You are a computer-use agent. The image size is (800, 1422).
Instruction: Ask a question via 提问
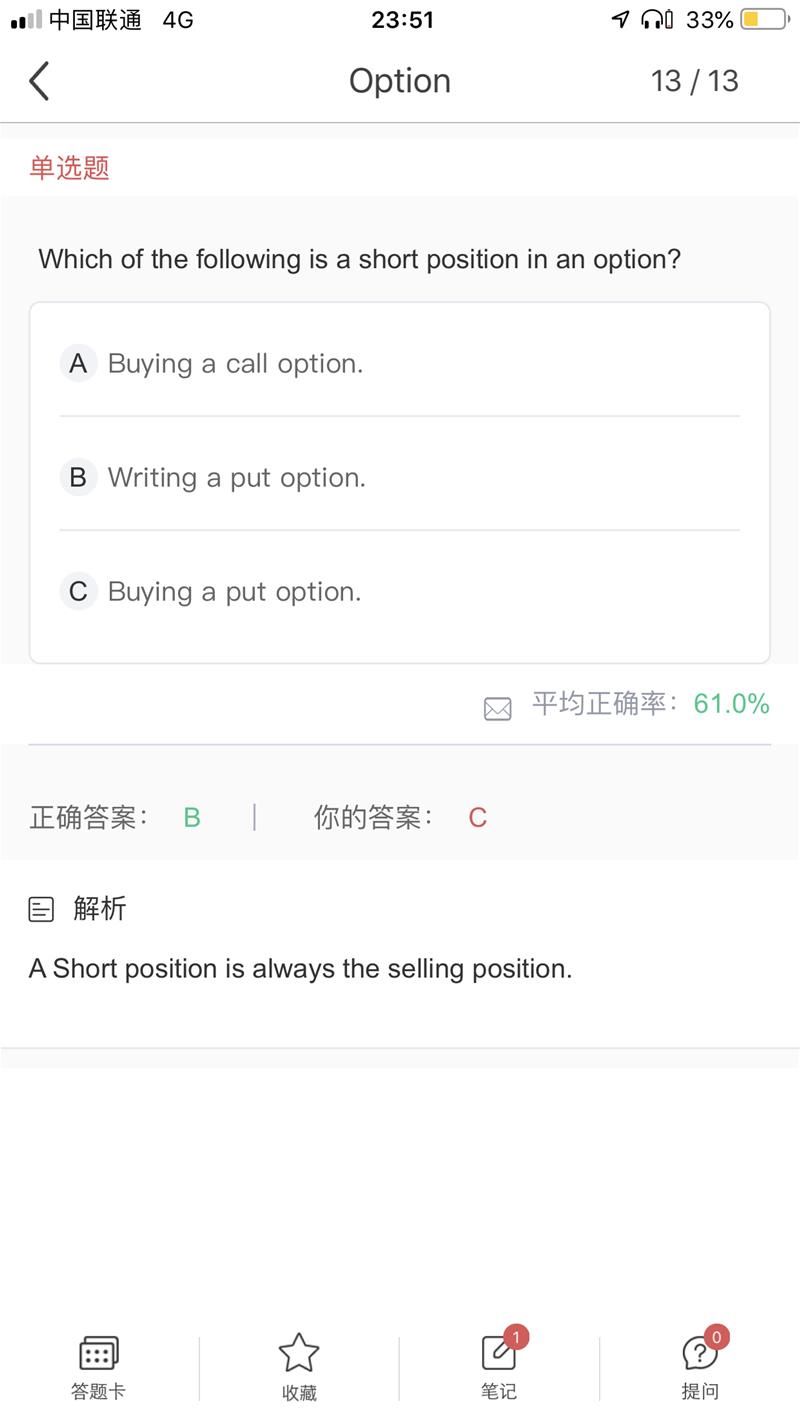[x=700, y=1365]
